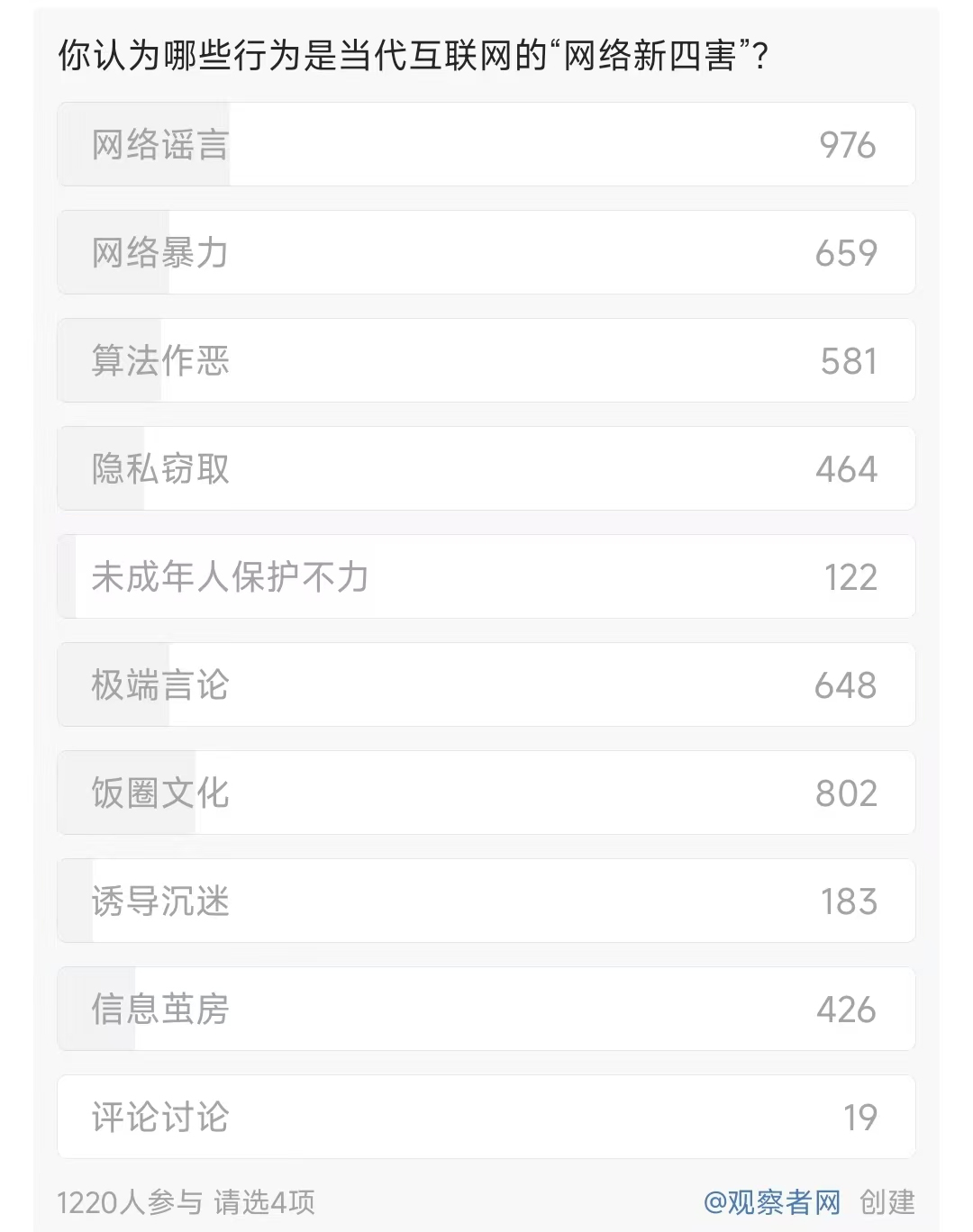Tap the 算法作恶 option

coord(486,361)
